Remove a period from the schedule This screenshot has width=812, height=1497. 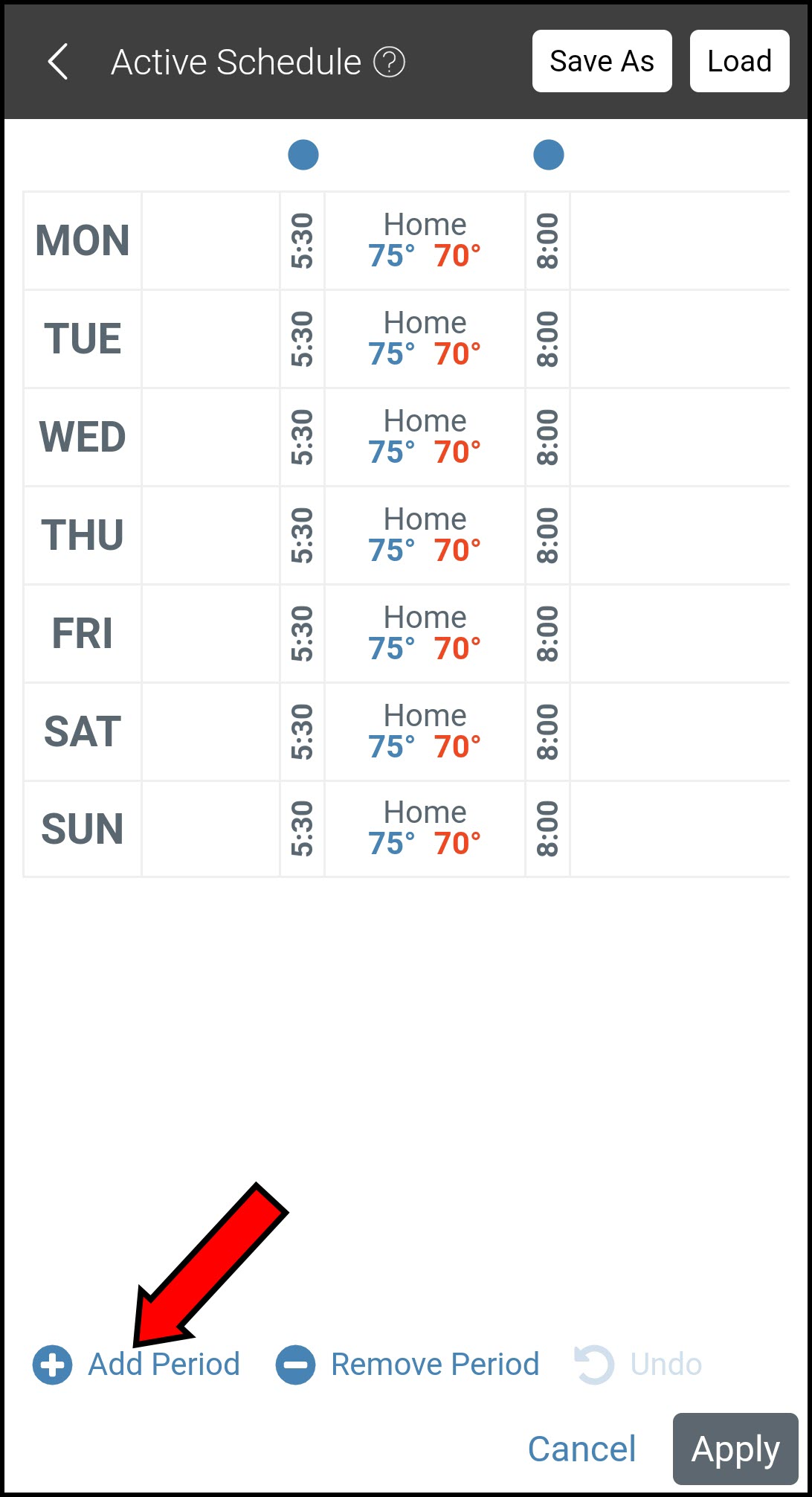(x=407, y=1365)
